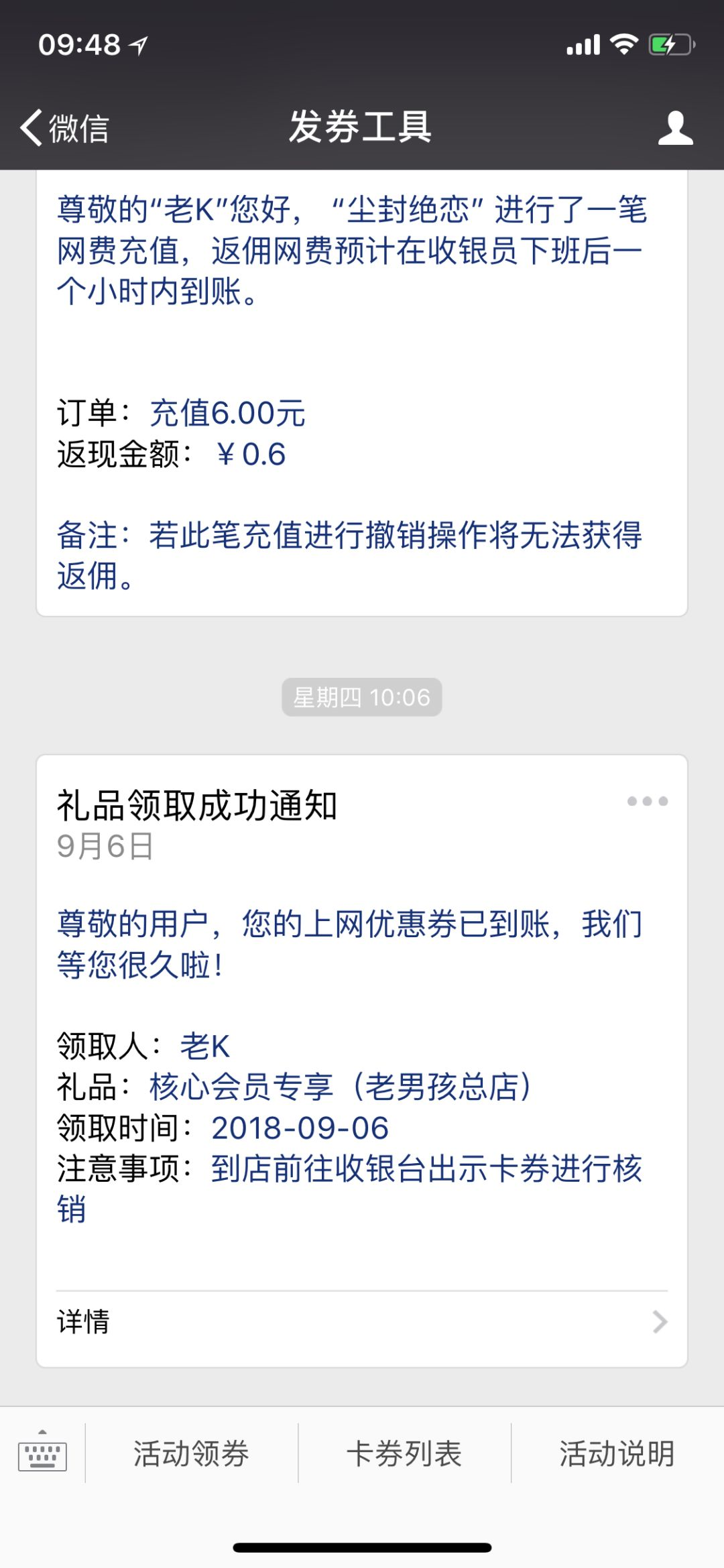Open the 活动说明 menu
Image resolution: width=724 pixels, height=1568 pixels.
[x=617, y=1453]
